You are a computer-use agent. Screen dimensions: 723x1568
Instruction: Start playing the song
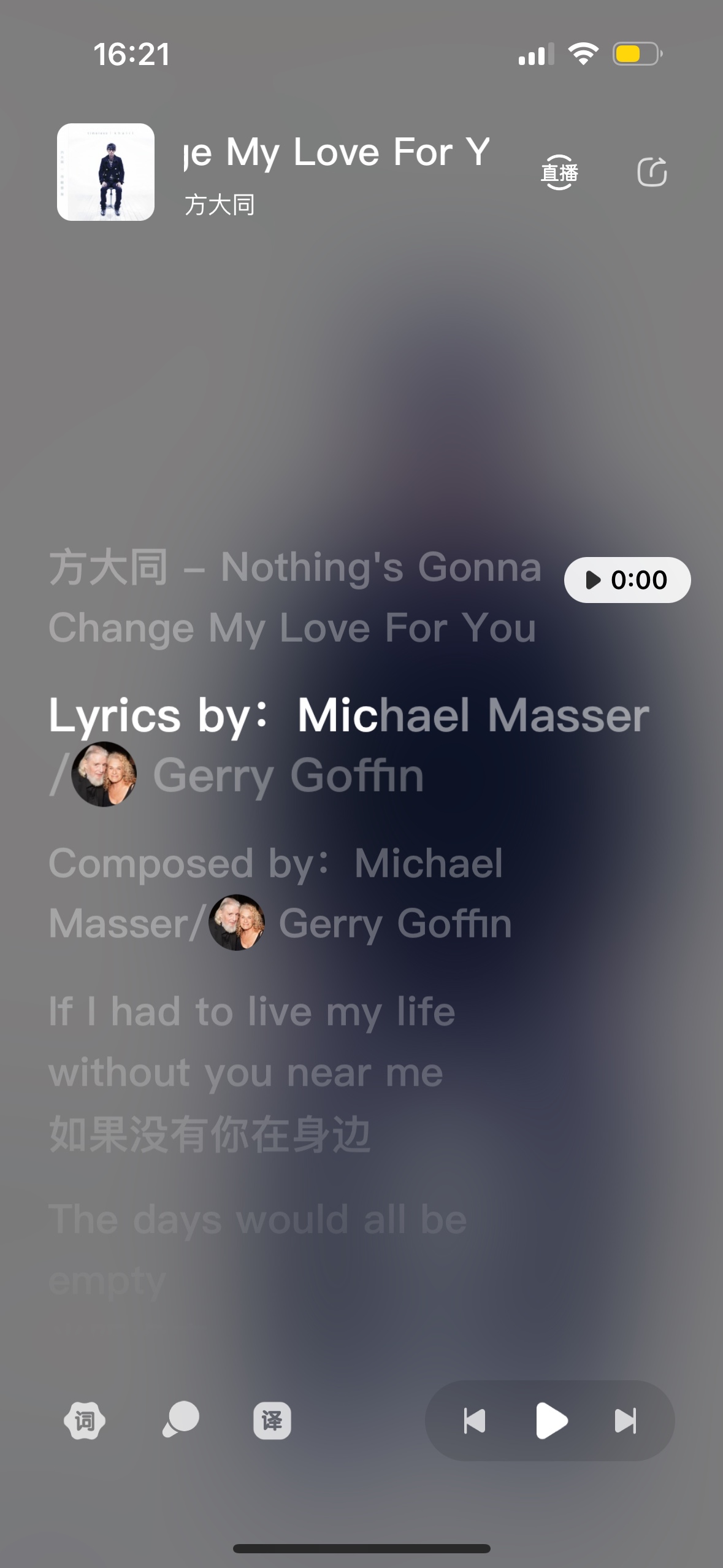[x=551, y=1420]
